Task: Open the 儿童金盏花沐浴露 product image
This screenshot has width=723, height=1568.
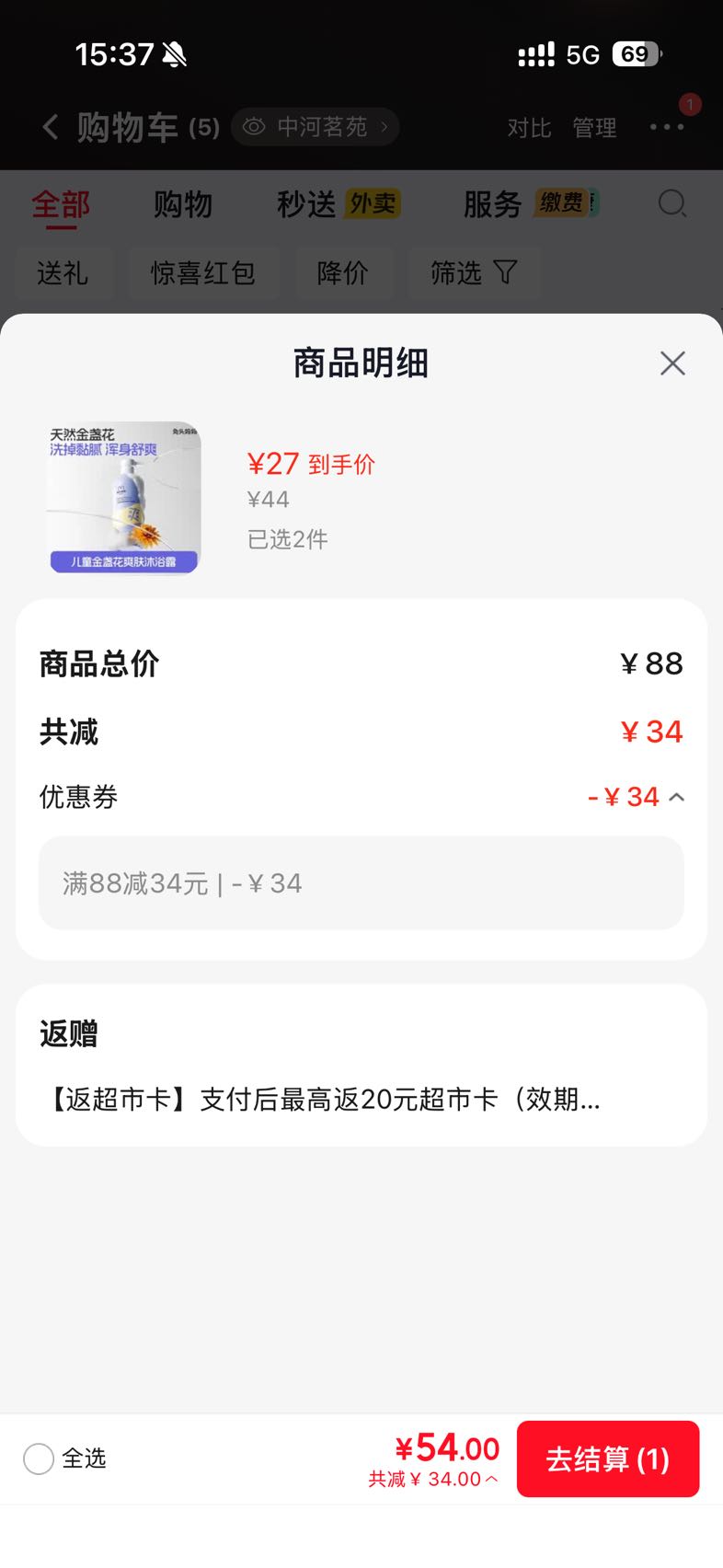Action: coord(124,498)
